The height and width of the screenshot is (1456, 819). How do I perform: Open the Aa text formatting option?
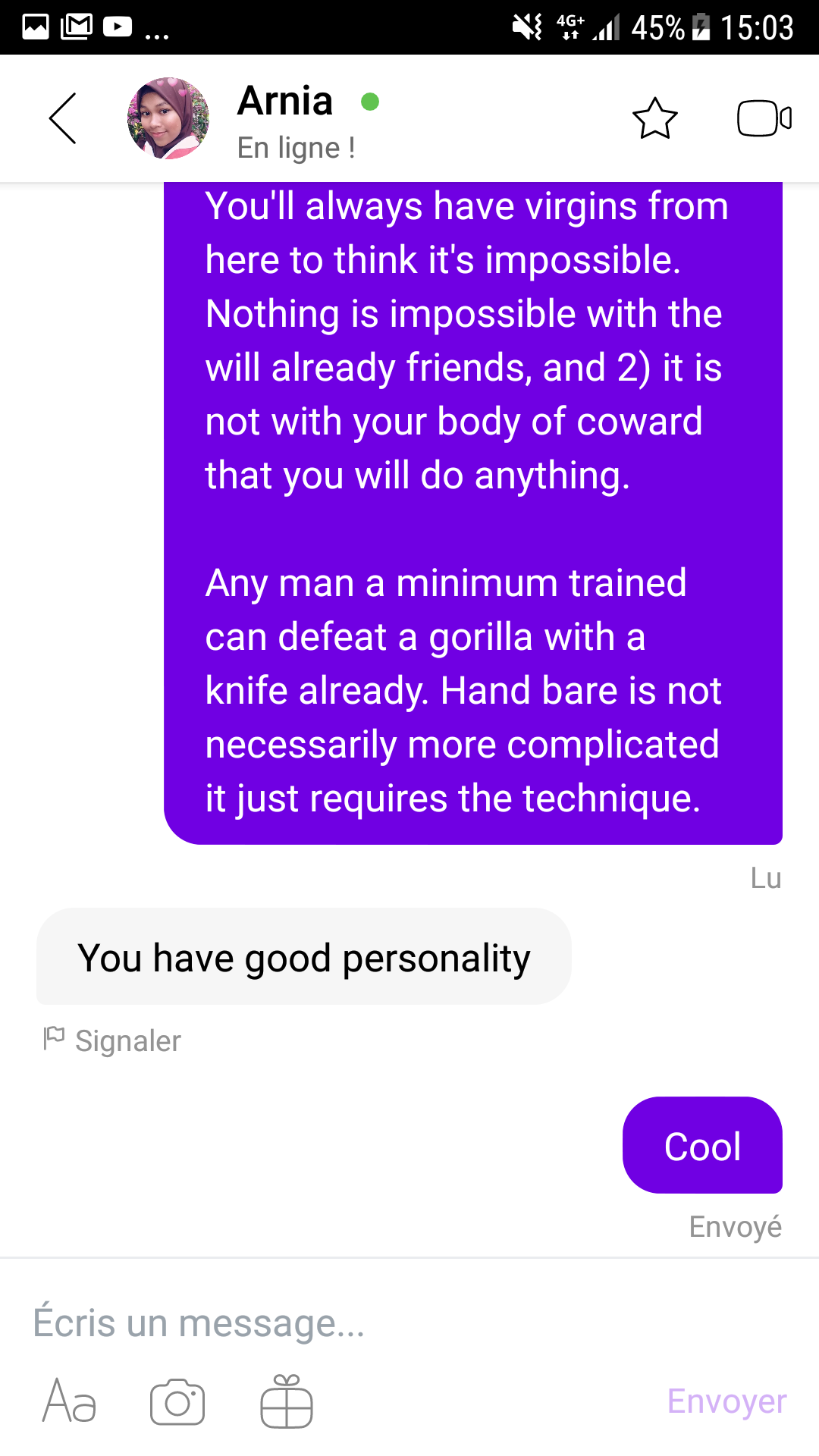[69, 1401]
